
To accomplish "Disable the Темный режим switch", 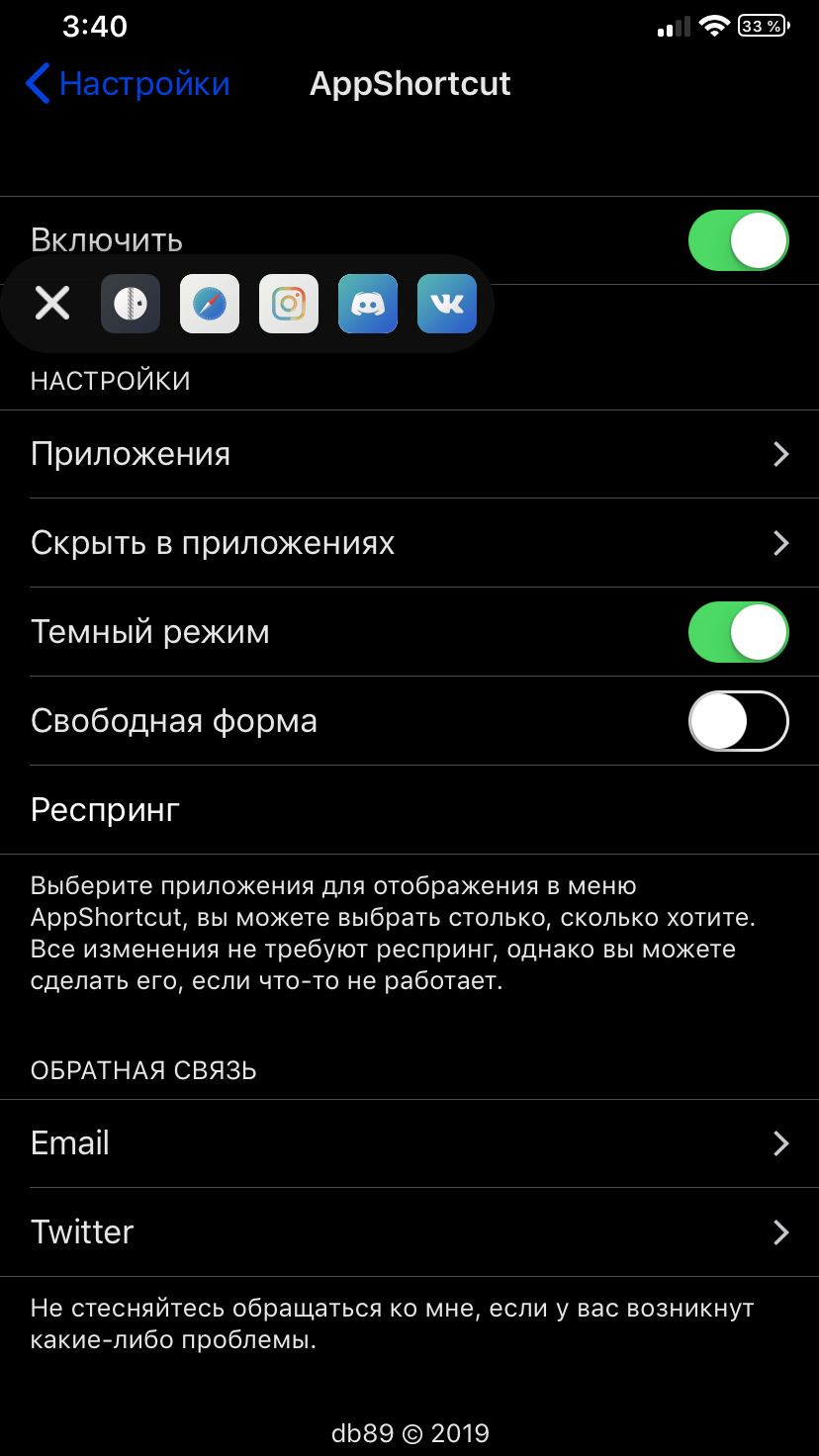I will [x=738, y=632].
